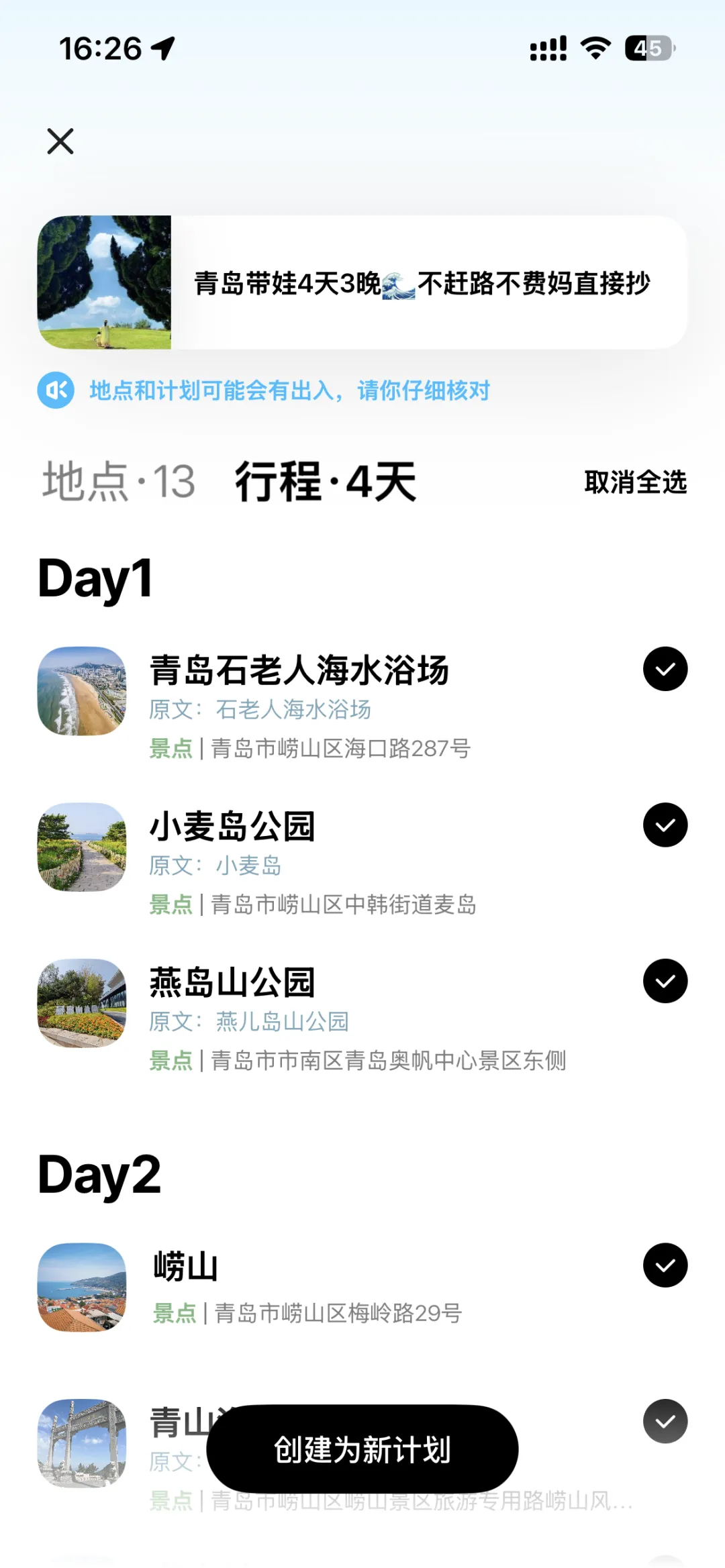This screenshot has width=725, height=1568.
Task: Deselect 燕岛山公园 checkbox
Action: [665, 981]
